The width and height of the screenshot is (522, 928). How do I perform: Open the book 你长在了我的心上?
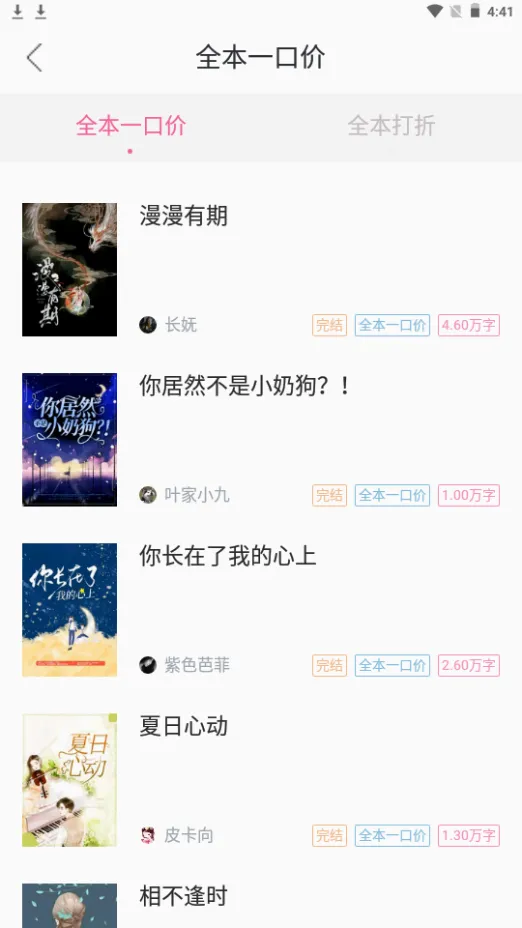[261, 610]
